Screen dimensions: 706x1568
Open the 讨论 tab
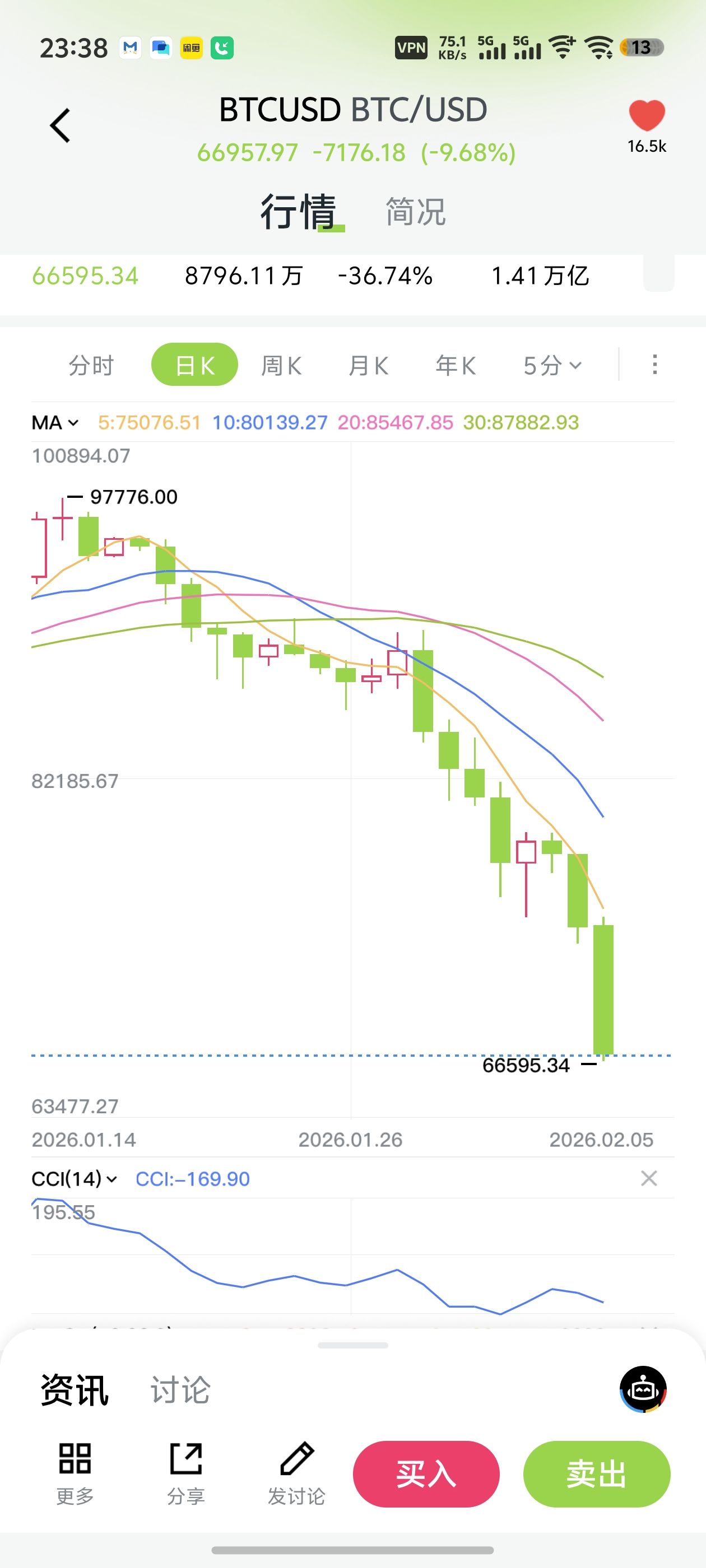click(180, 1390)
